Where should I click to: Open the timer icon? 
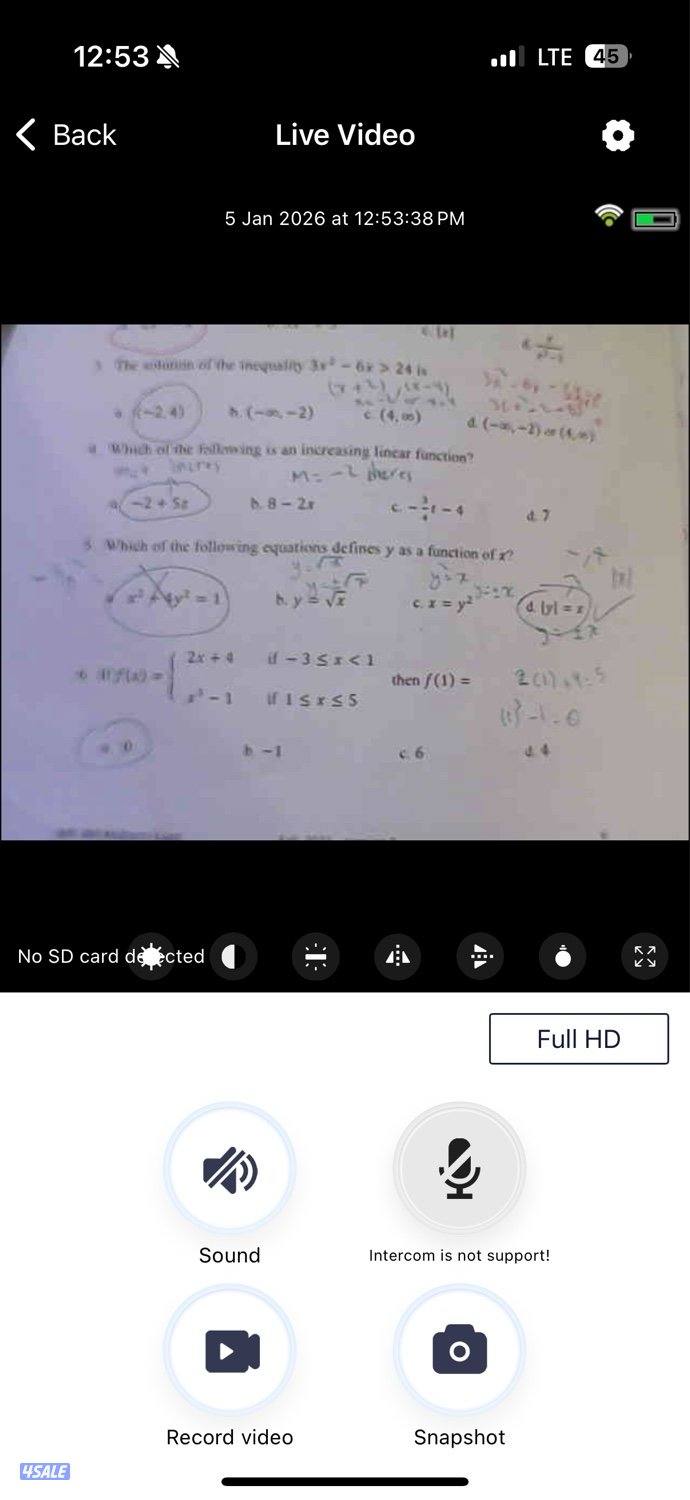tap(563, 957)
